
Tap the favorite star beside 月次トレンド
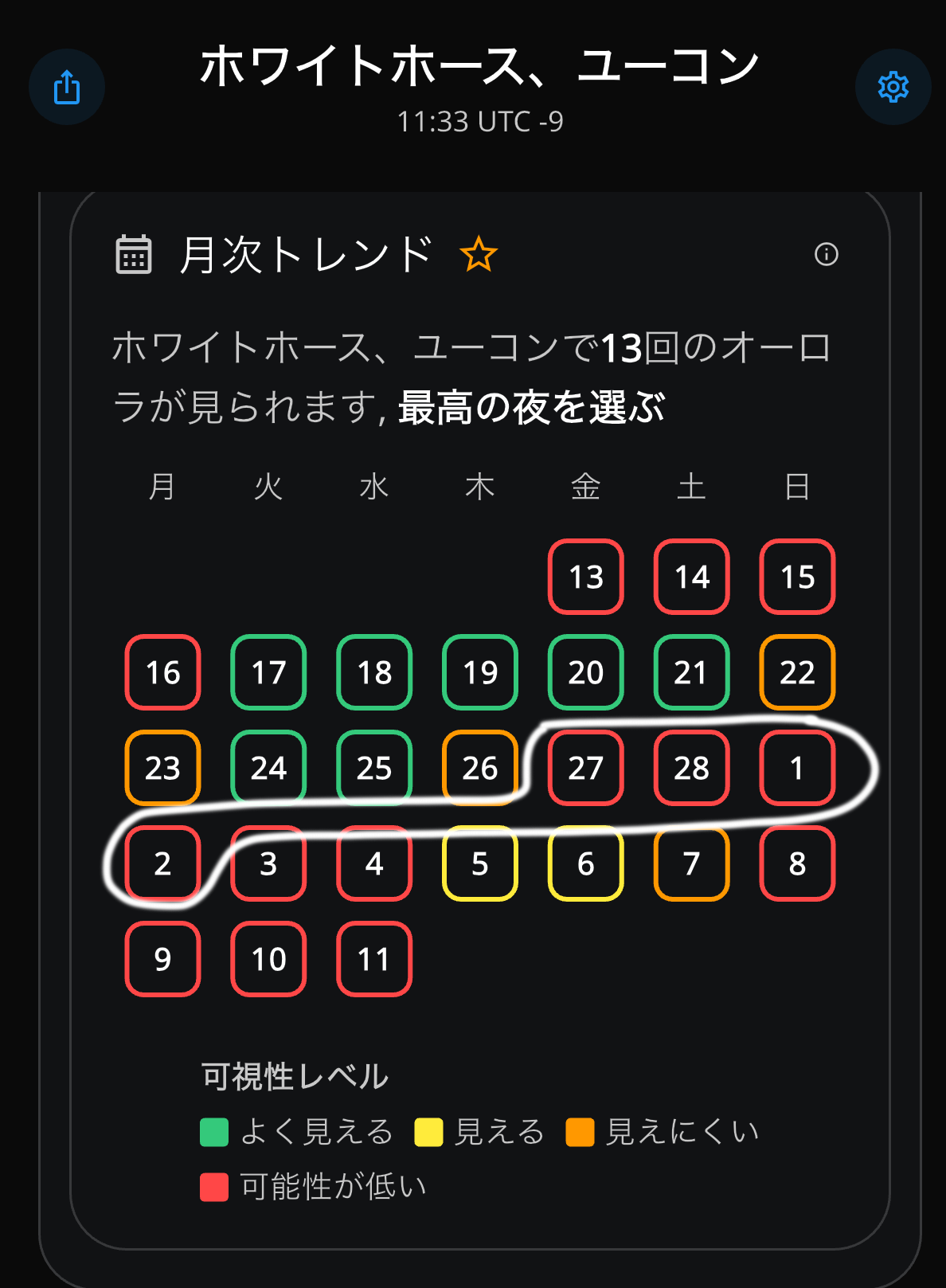[x=479, y=255]
